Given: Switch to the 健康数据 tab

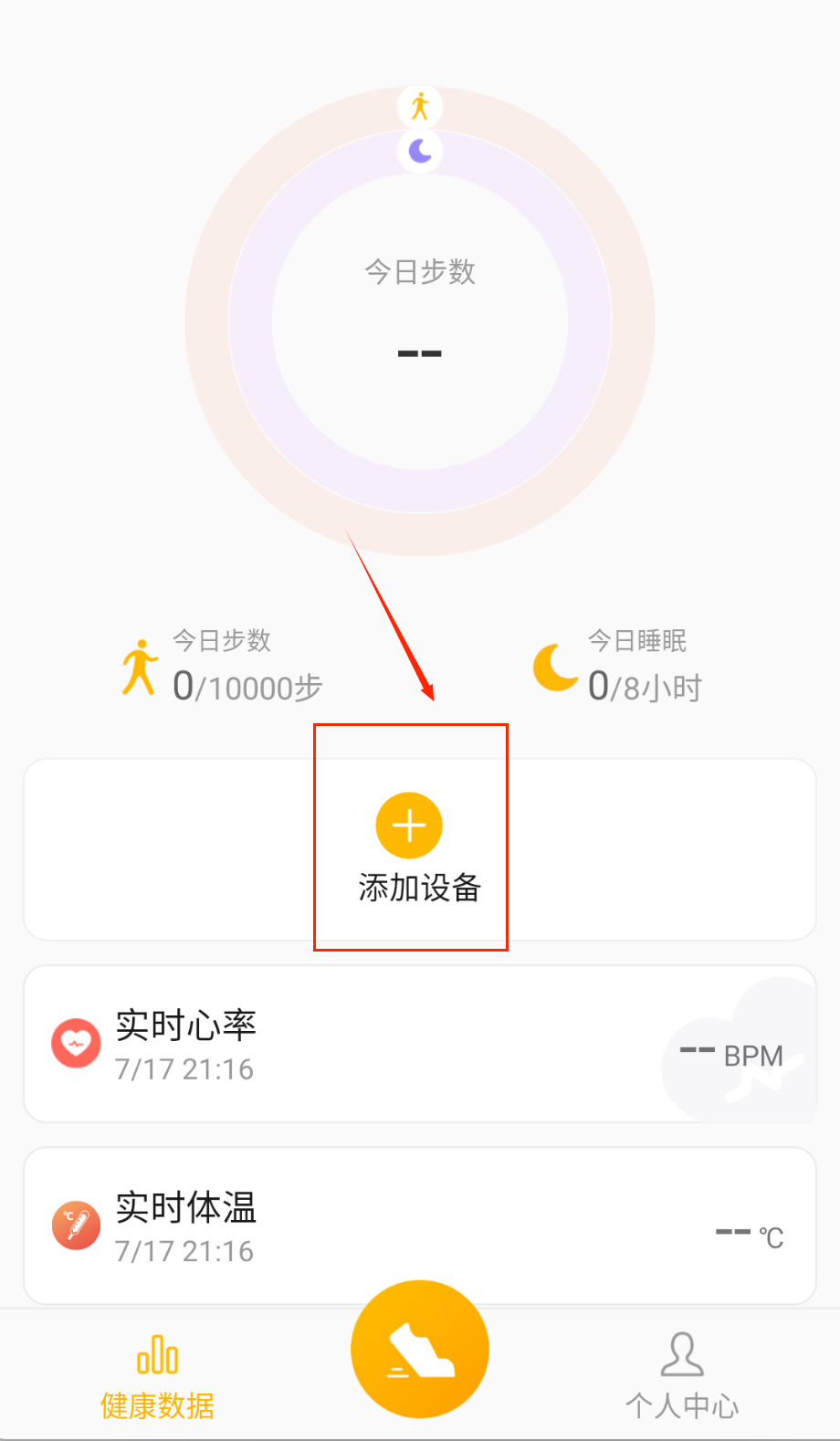Looking at the screenshot, I should 157,1375.
